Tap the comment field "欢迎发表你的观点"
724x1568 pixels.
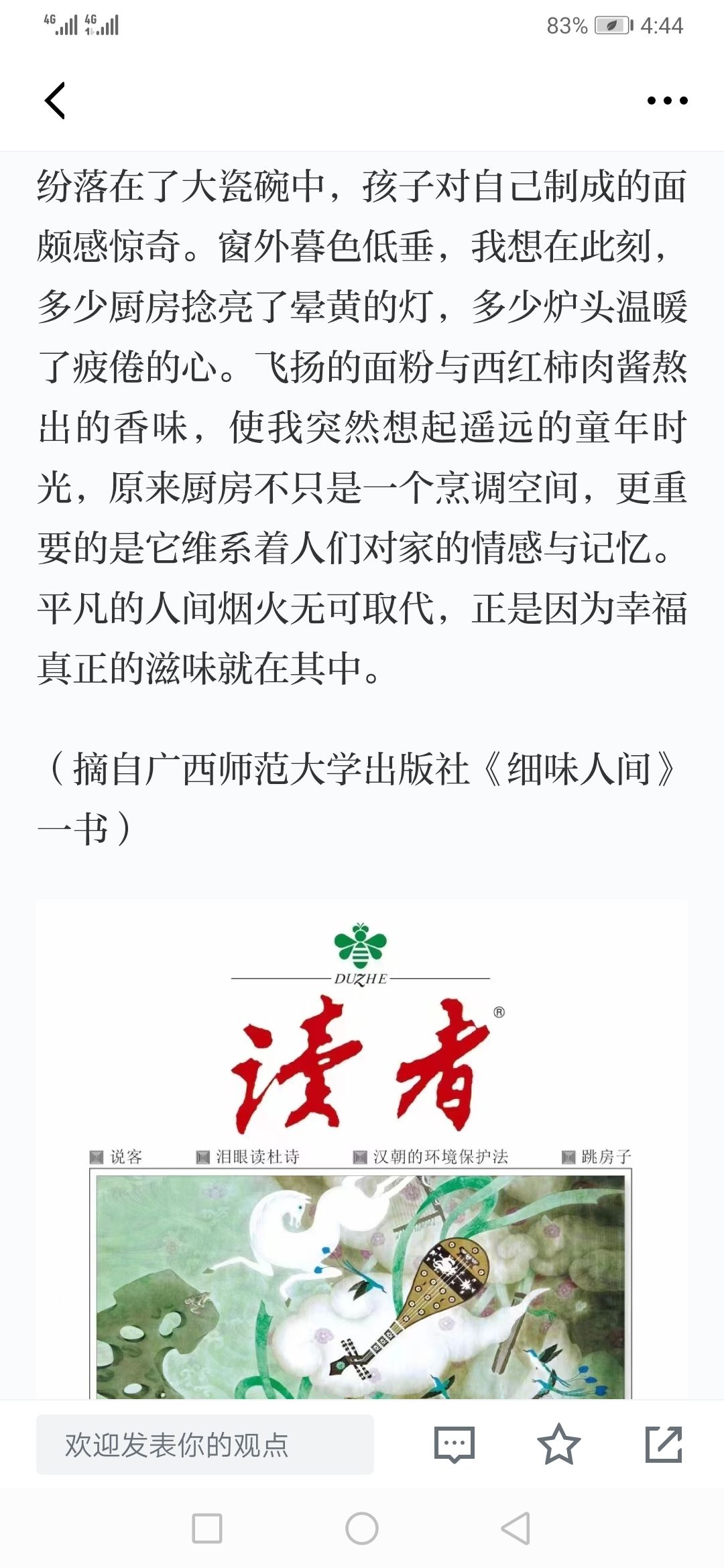205,1444
